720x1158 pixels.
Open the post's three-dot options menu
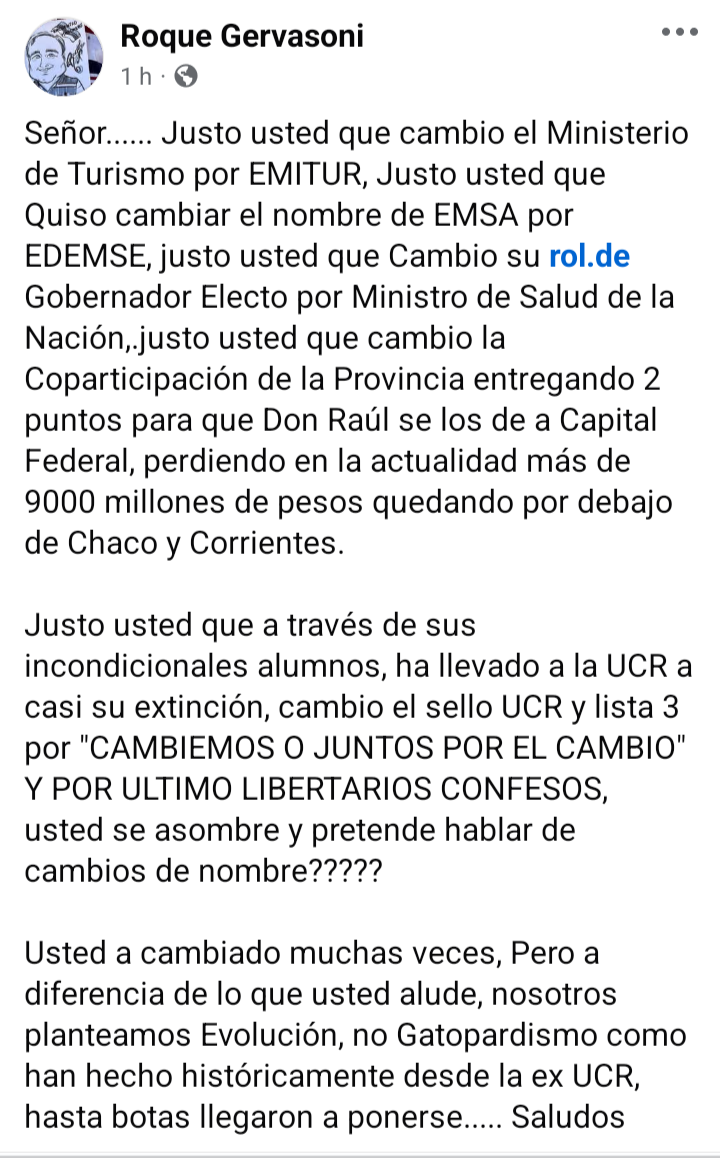680,32
